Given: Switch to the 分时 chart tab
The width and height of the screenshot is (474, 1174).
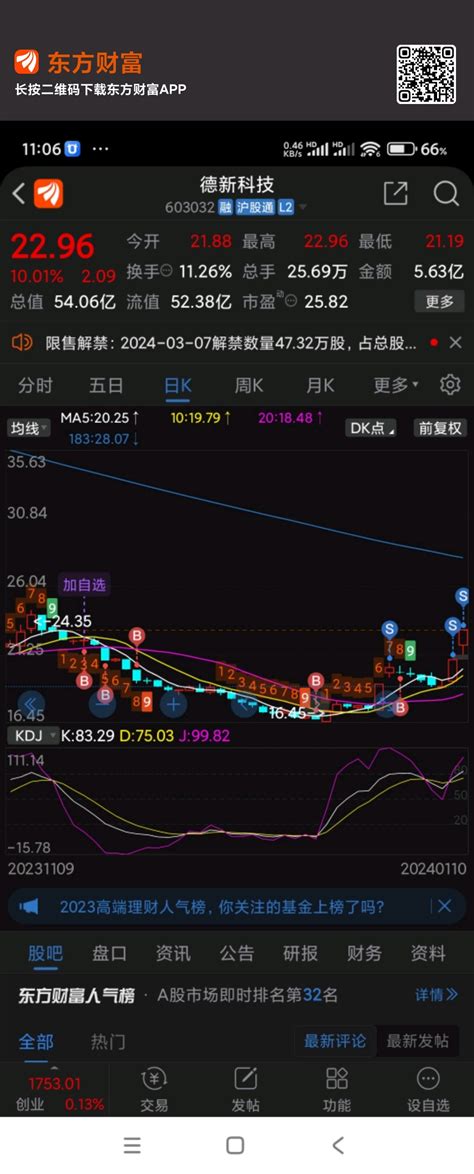Looking at the screenshot, I should (35, 386).
